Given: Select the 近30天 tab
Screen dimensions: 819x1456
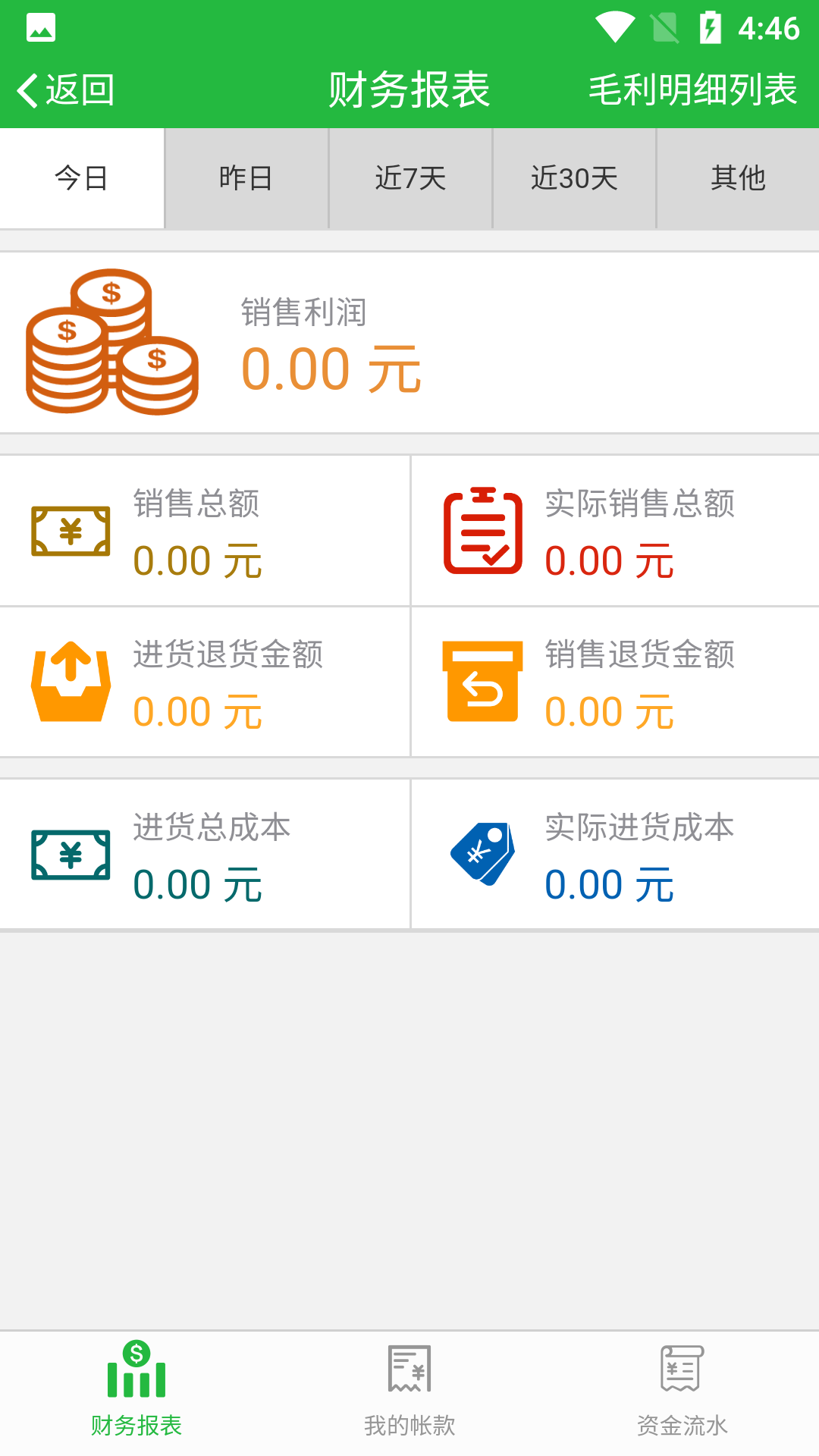Looking at the screenshot, I should [573, 178].
